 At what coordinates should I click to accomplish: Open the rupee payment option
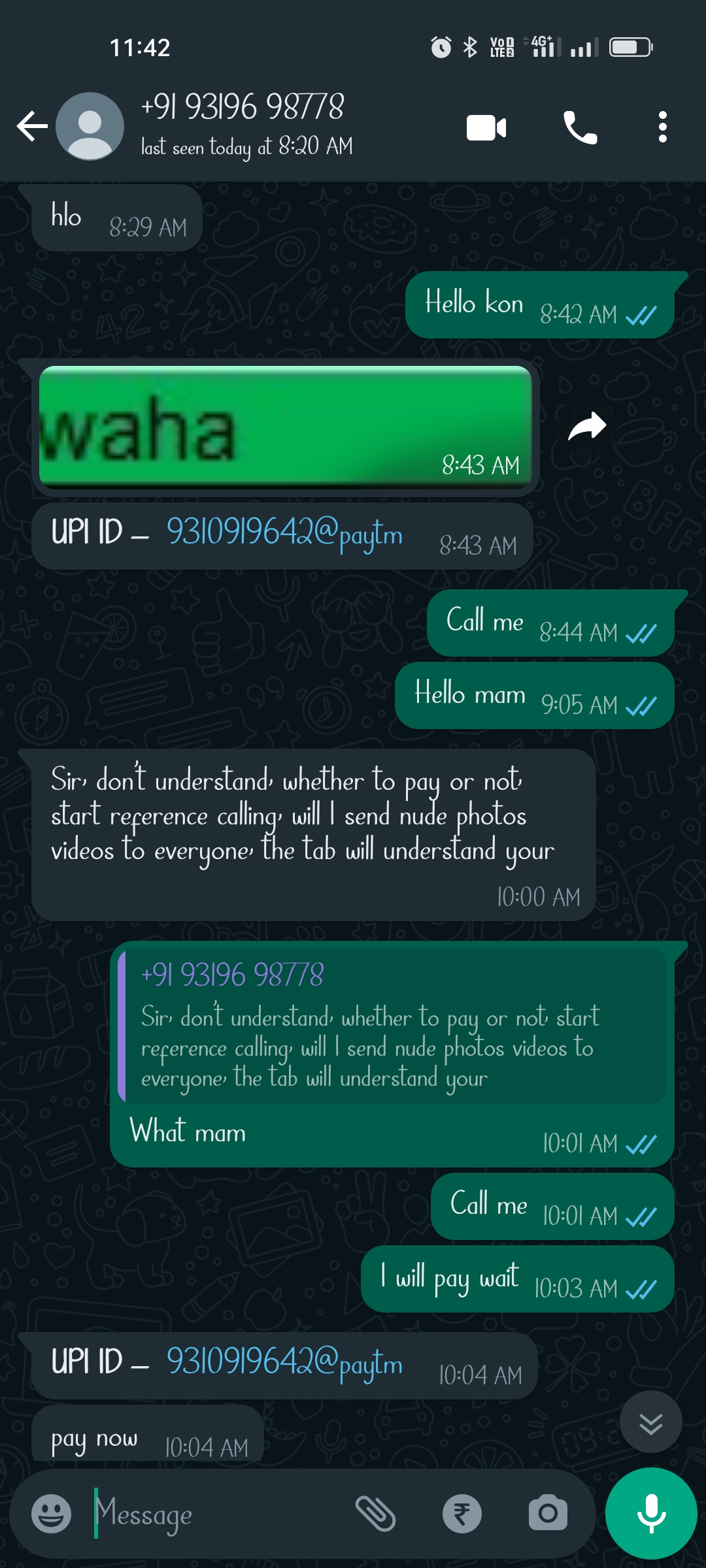click(462, 1514)
